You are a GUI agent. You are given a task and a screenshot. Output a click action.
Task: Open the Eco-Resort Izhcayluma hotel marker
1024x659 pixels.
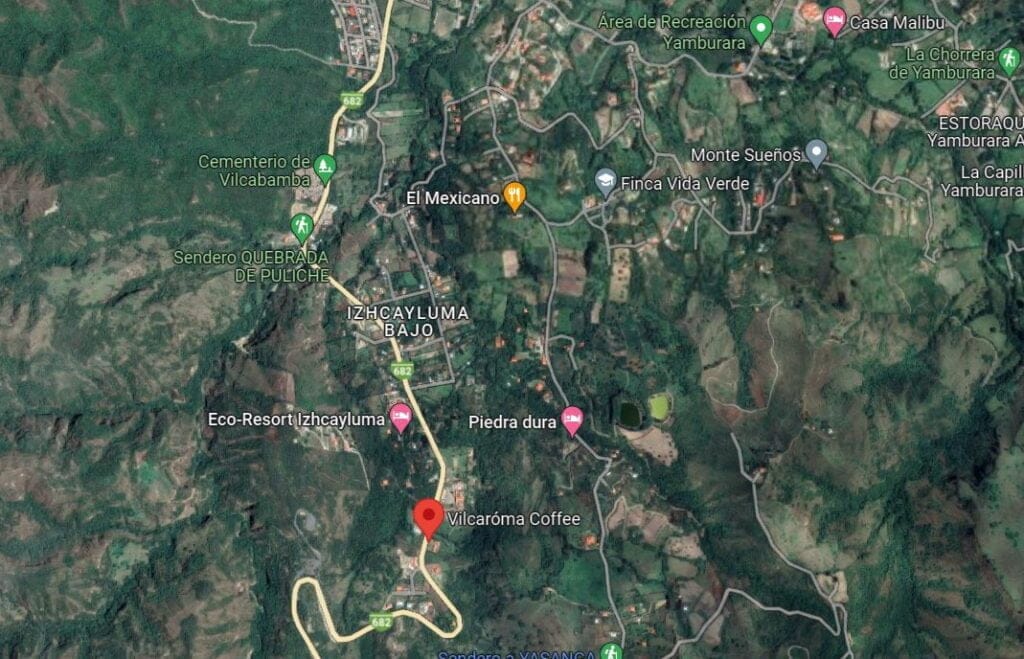(x=400, y=419)
